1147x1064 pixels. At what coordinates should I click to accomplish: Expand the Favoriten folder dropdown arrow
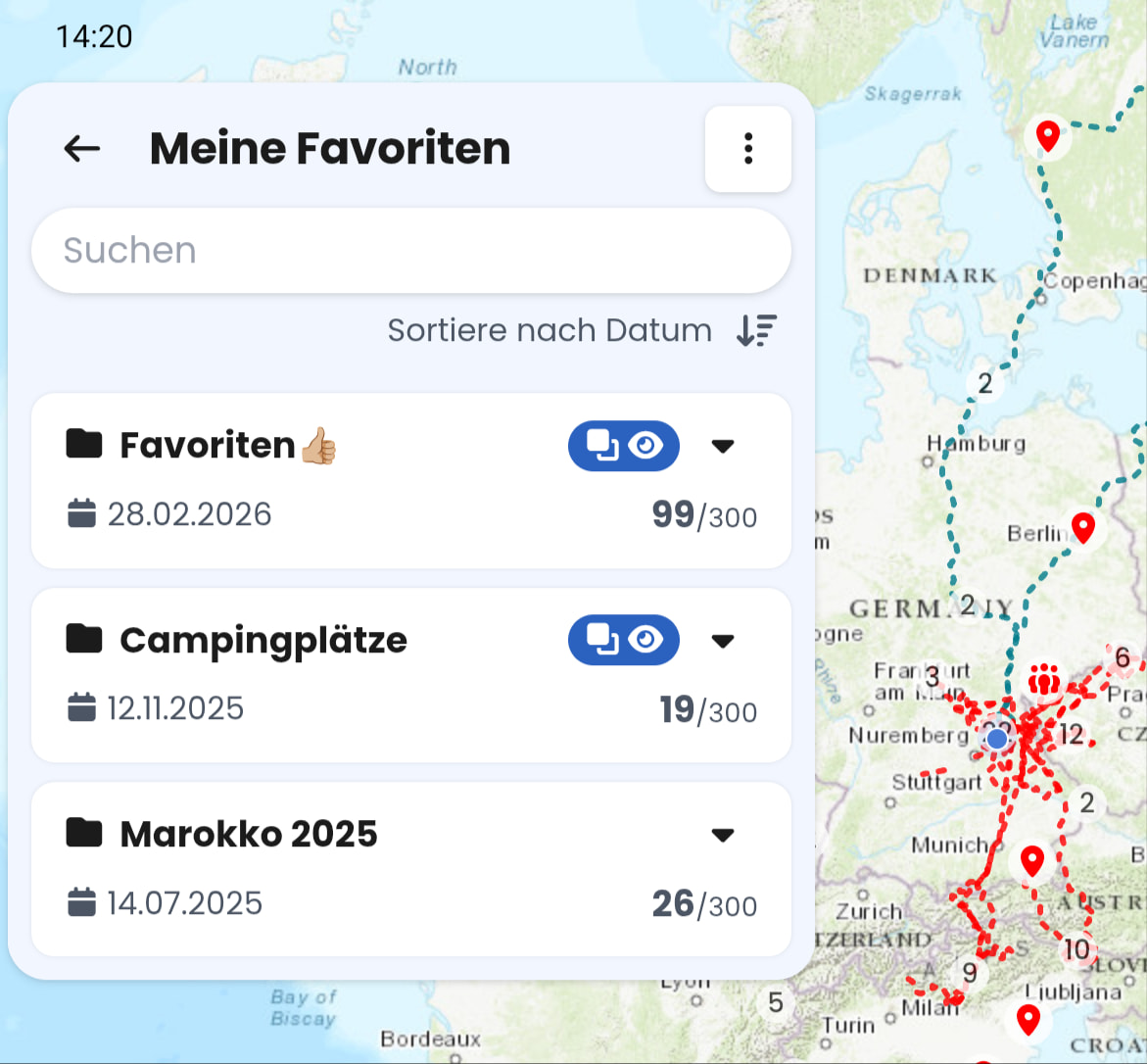coord(723,447)
